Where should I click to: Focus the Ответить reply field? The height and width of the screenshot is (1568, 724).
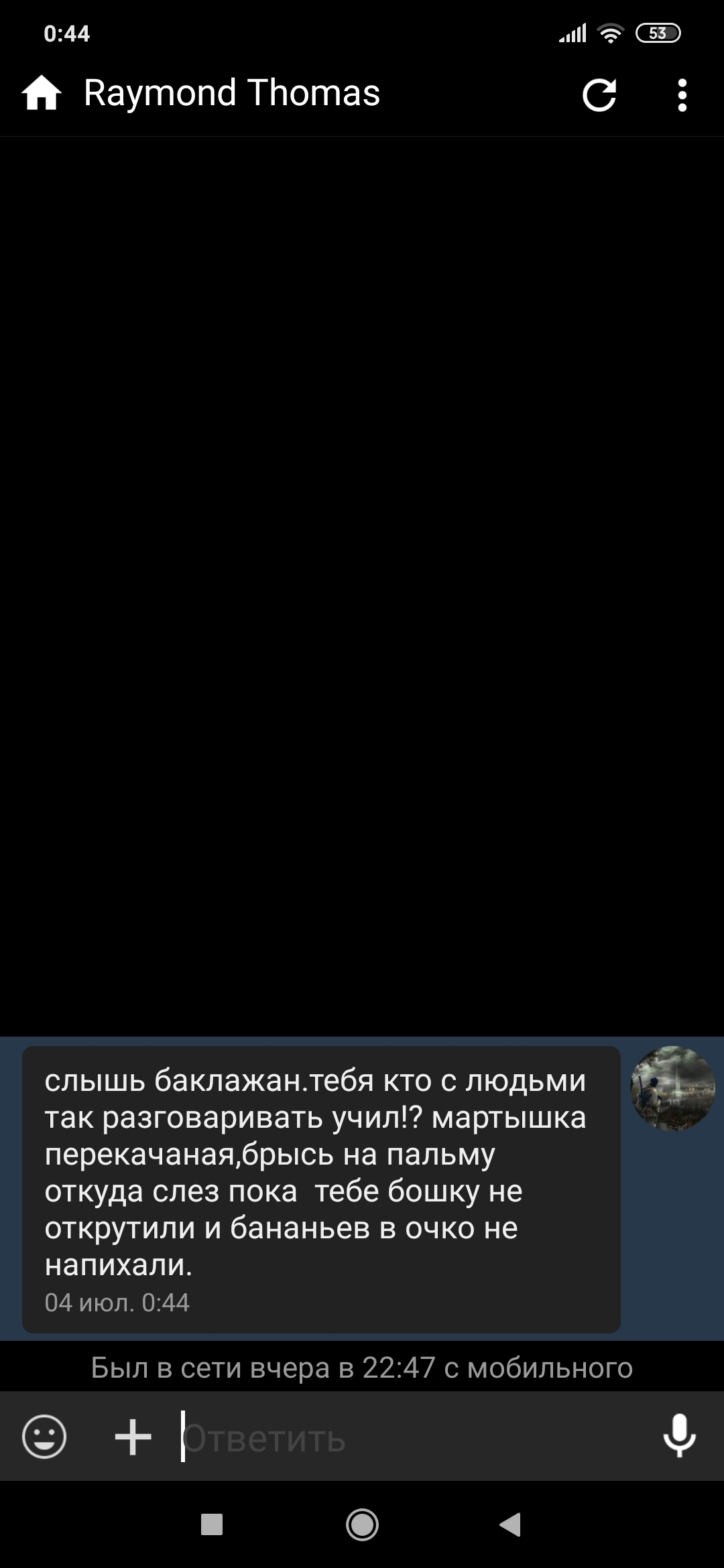point(402,1438)
